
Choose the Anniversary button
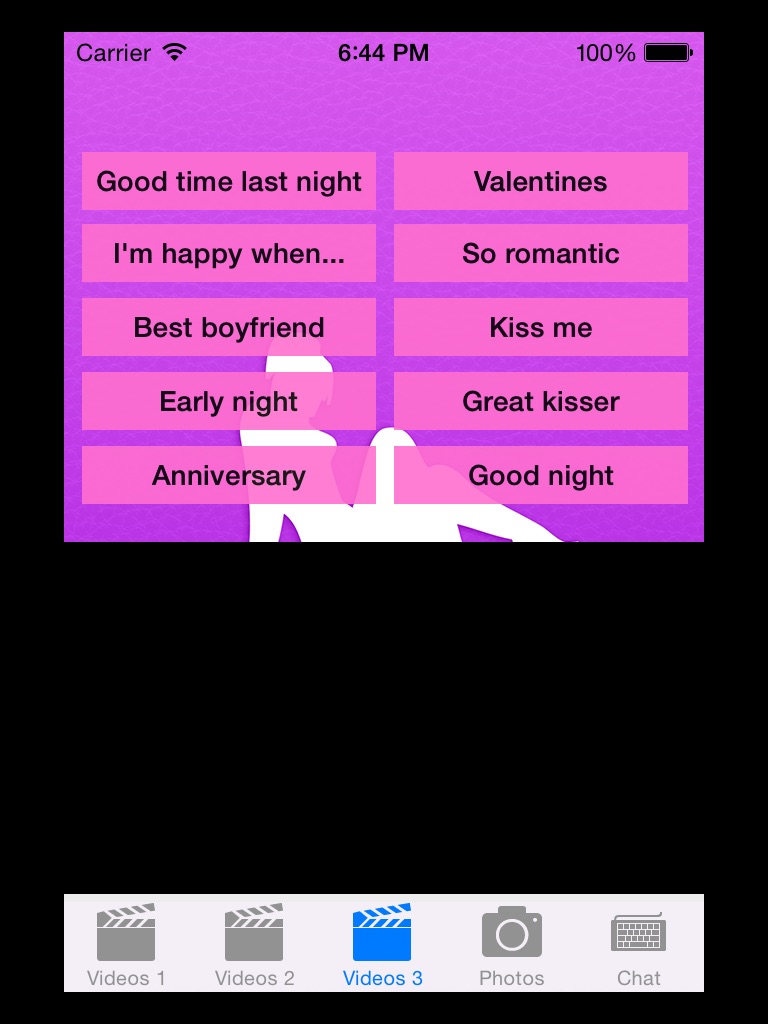(229, 476)
